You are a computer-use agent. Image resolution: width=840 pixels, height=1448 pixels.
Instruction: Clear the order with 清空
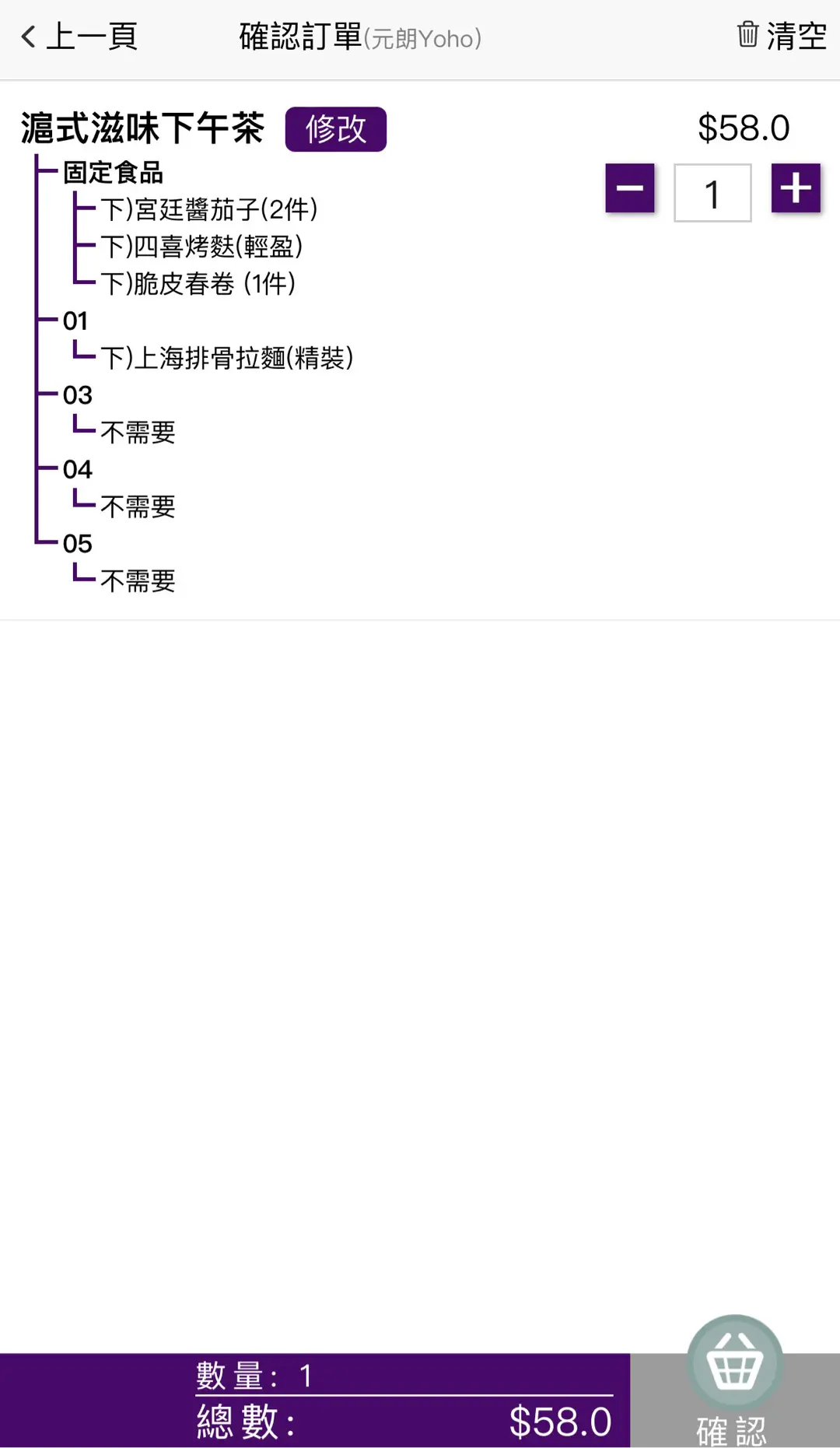point(781,36)
